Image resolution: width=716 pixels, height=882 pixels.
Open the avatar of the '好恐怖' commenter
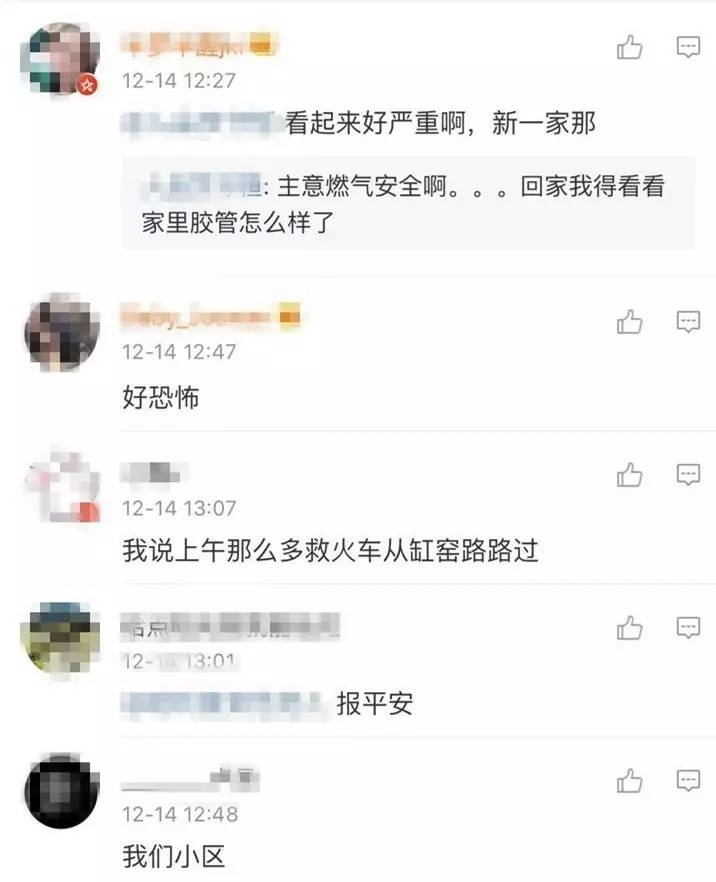pos(61,332)
